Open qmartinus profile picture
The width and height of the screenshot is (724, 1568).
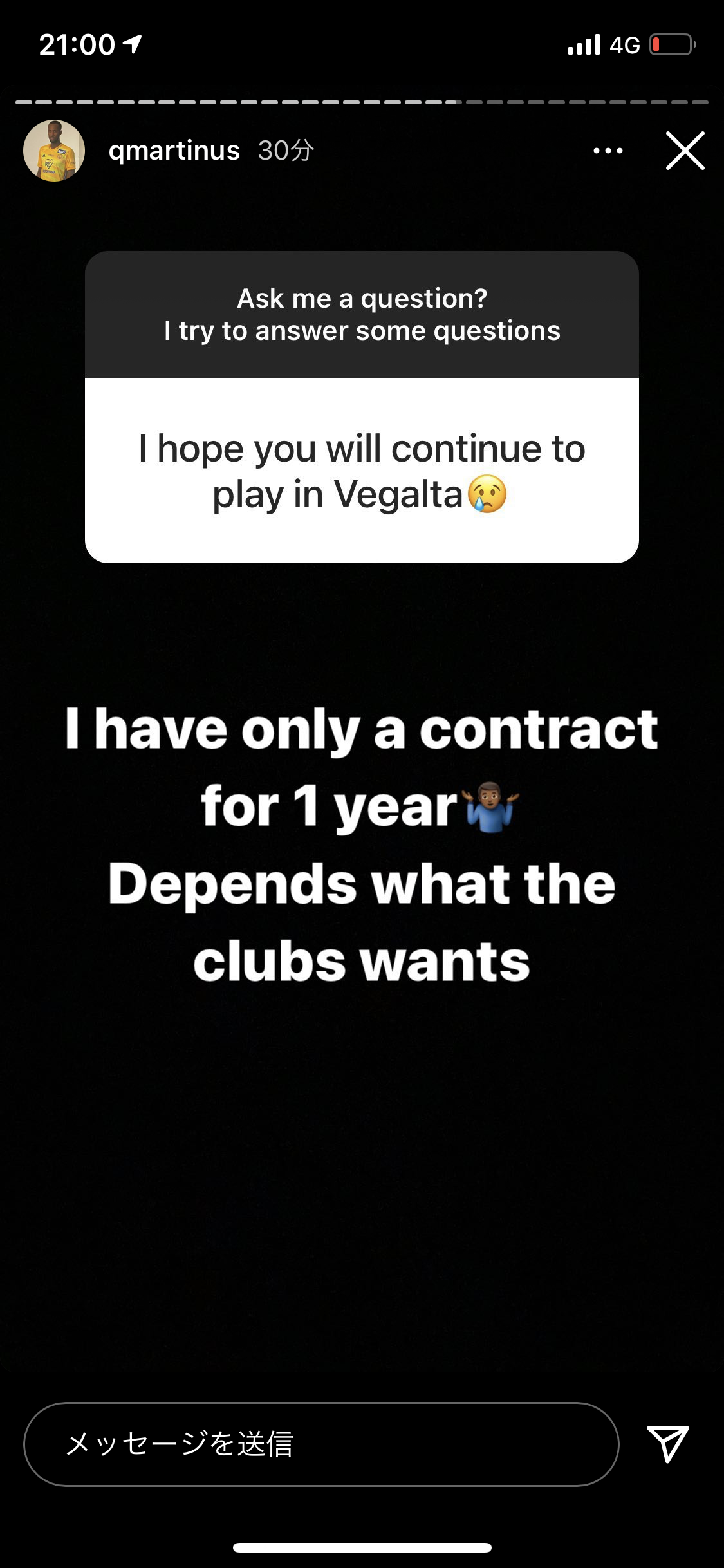[x=54, y=151]
